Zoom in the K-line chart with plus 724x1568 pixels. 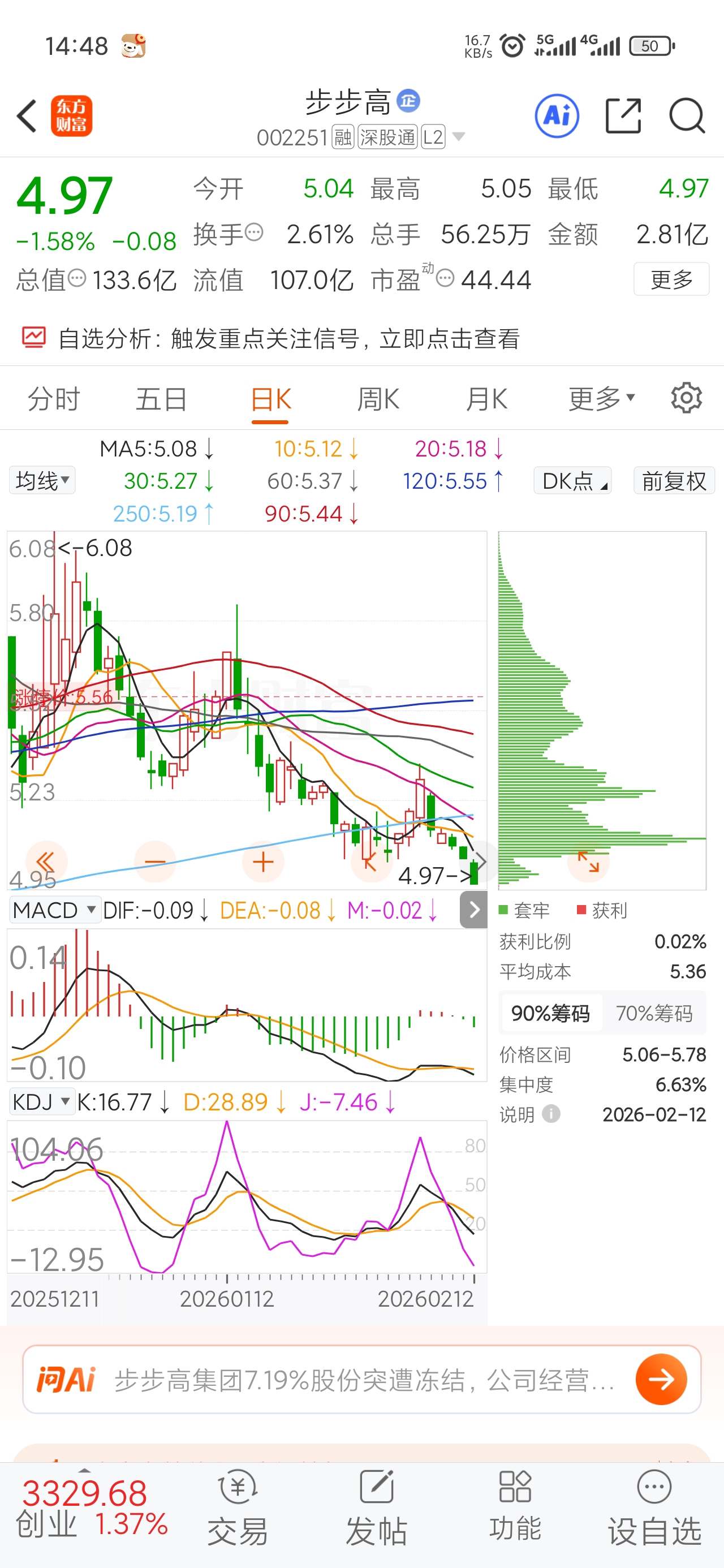pos(263,862)
